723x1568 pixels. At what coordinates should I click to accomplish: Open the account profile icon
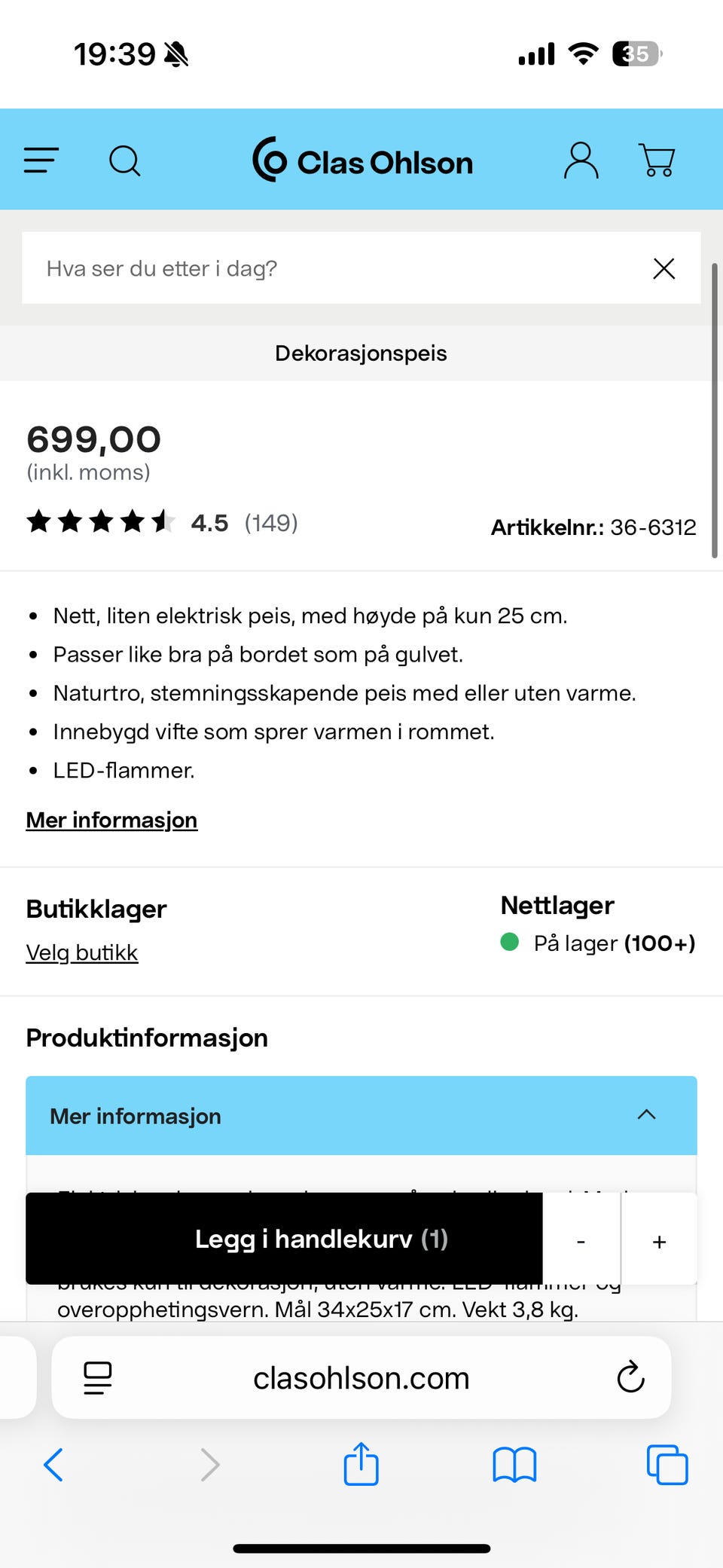point(580,160)
